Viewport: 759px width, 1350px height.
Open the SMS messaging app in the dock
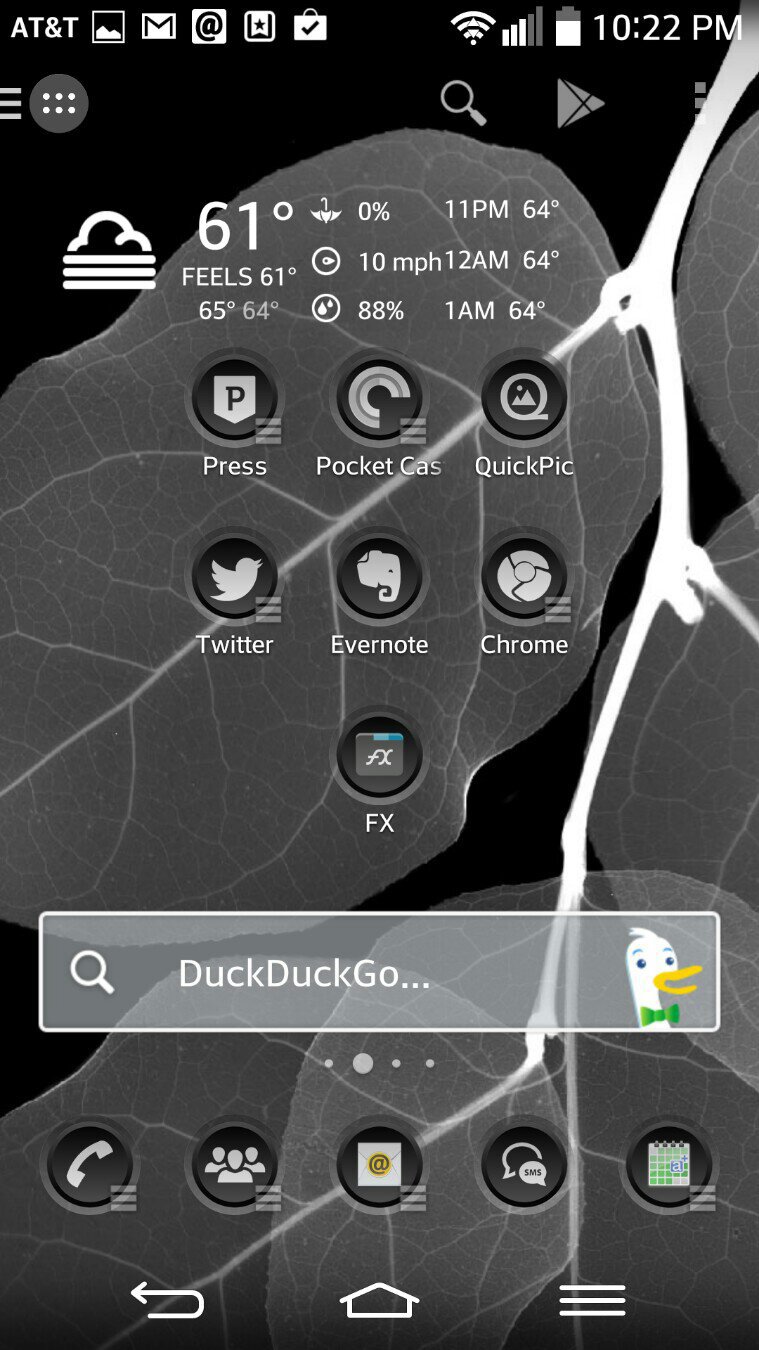click(x=524, y=1166)
